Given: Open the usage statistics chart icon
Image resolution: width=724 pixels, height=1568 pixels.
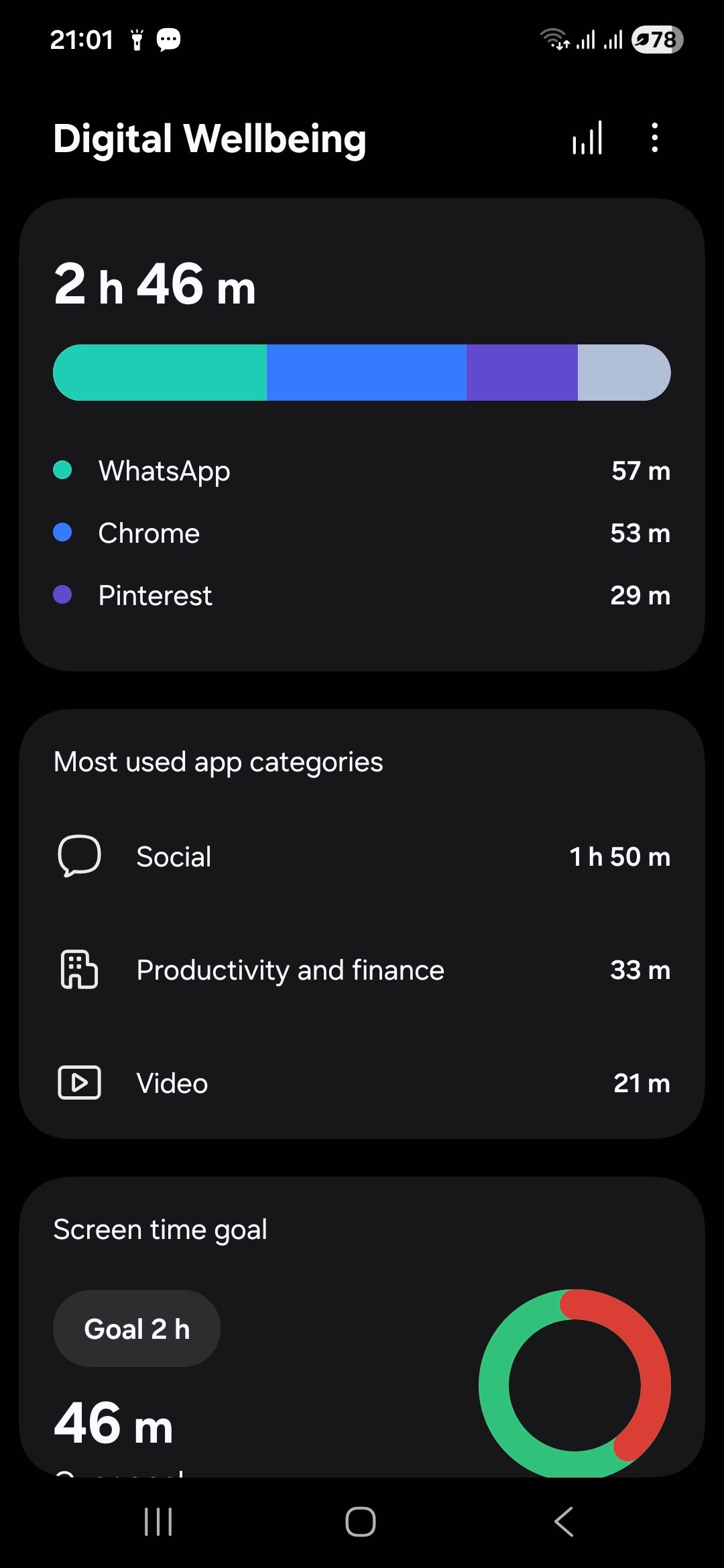Looking at the screenshot, I should pos(587,138).
